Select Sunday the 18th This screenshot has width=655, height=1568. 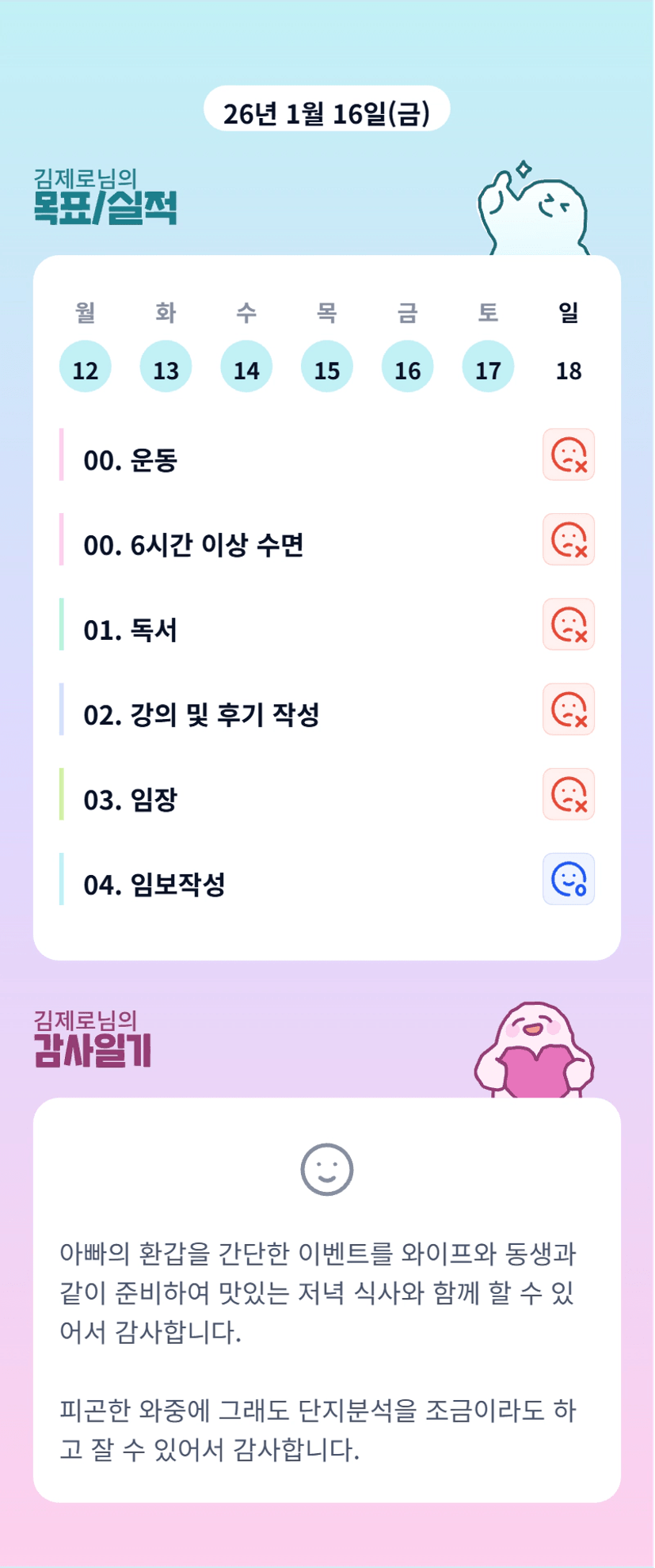coord(569,369)
